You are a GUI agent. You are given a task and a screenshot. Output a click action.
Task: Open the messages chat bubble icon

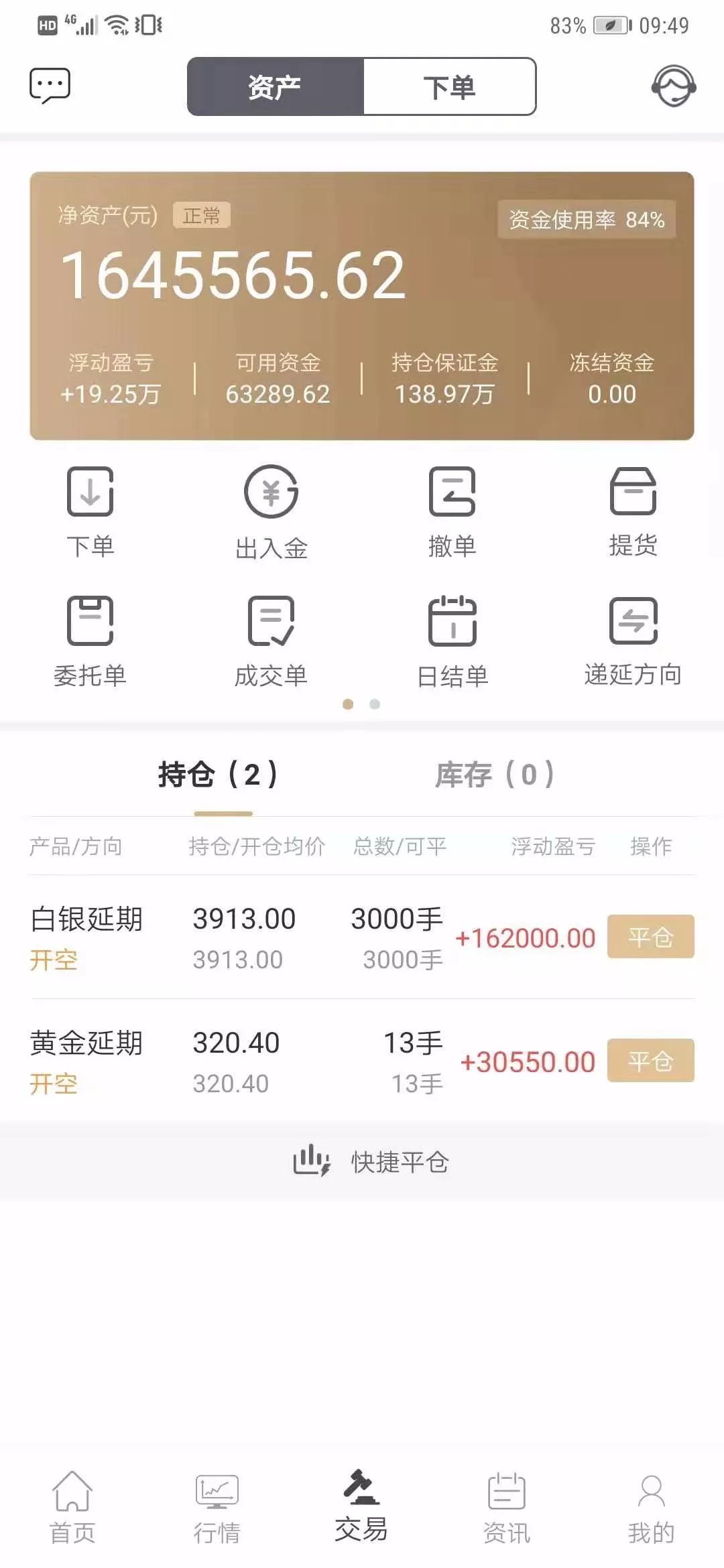50,86
